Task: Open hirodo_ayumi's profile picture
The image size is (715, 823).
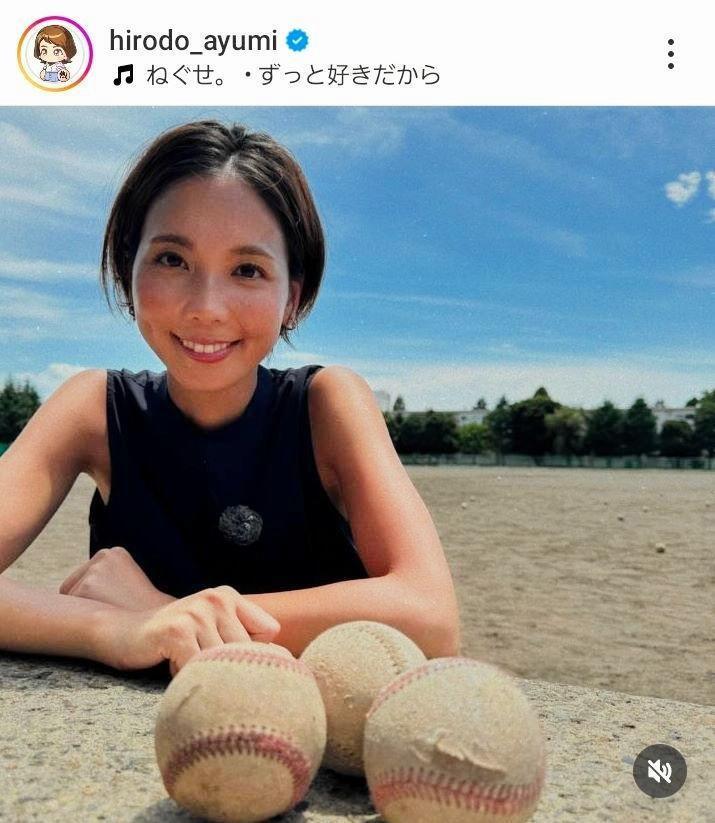Action: (54, 54)
